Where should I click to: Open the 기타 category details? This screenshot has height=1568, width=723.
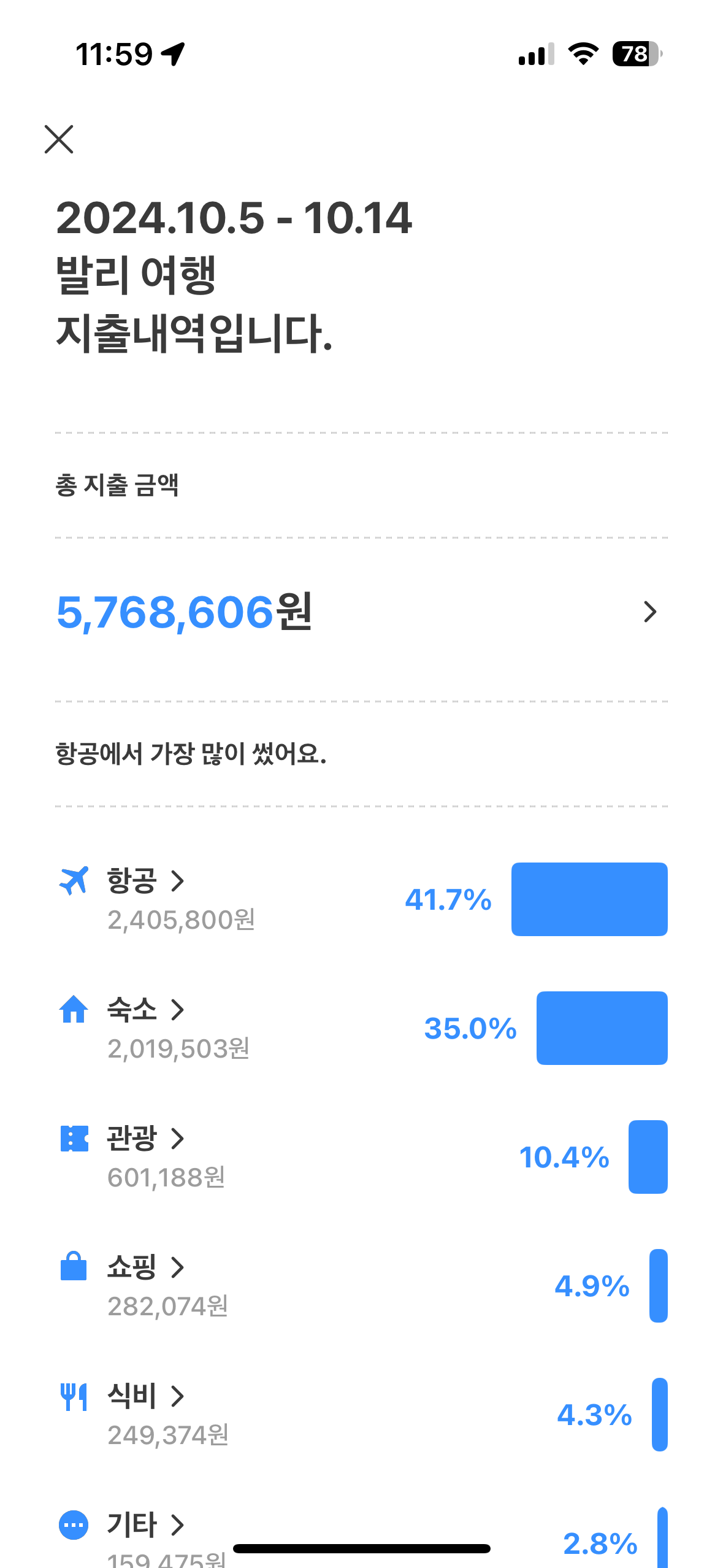(178, 1523)
